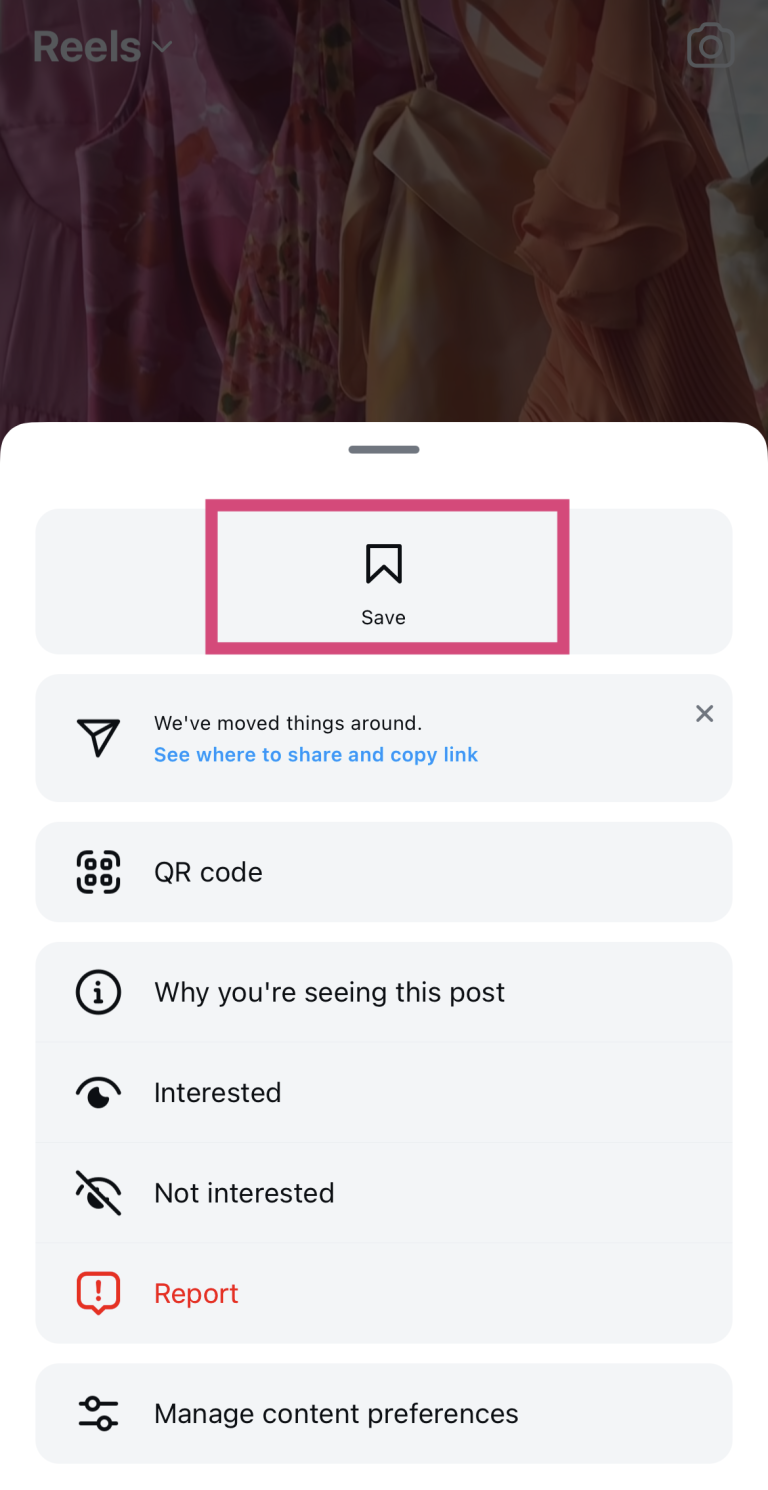Tap the preferences sliders icon beside Manage content preferences

tap(97, 1413)
